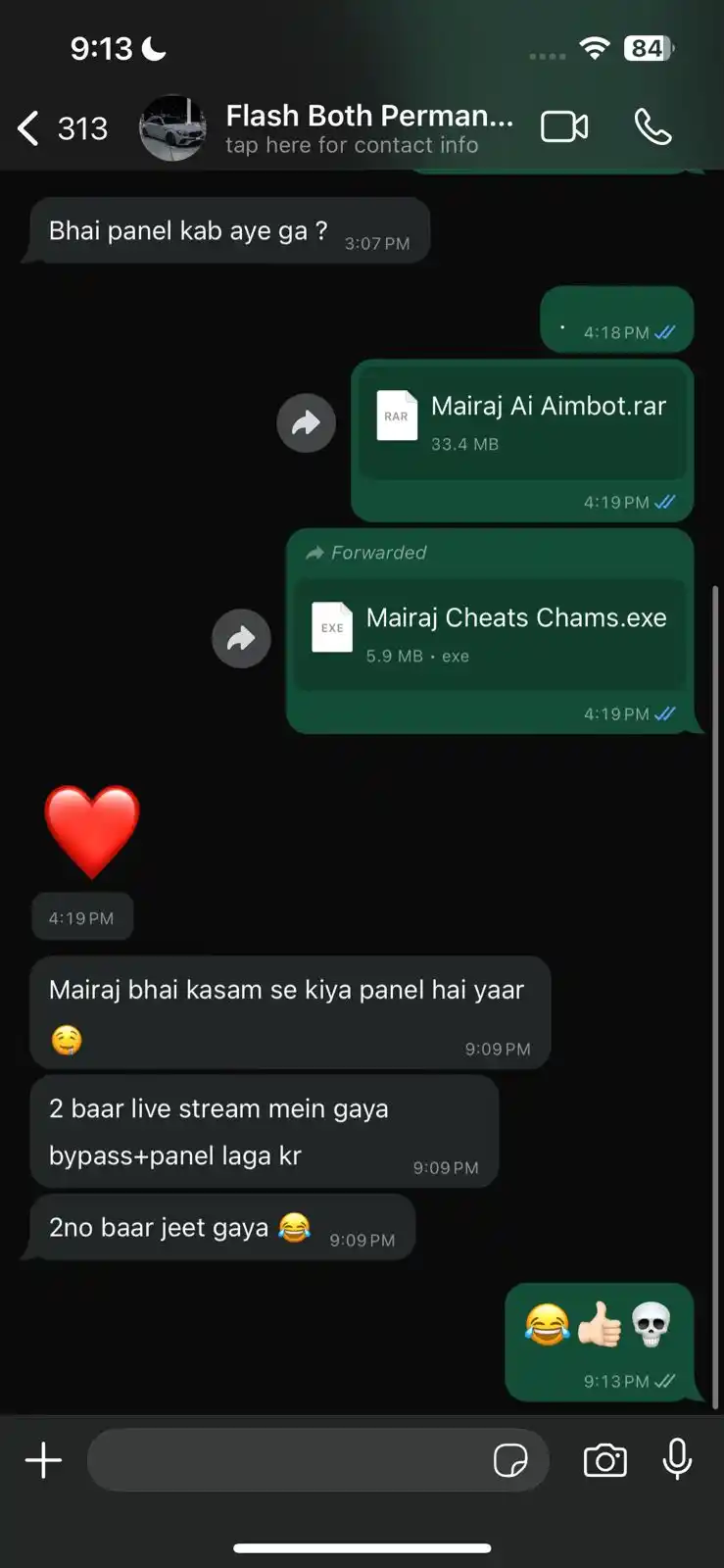Open the sticker picker
Viewport: 724px width, 1568px height.
pyautogui.click(x=510, y=1460)
